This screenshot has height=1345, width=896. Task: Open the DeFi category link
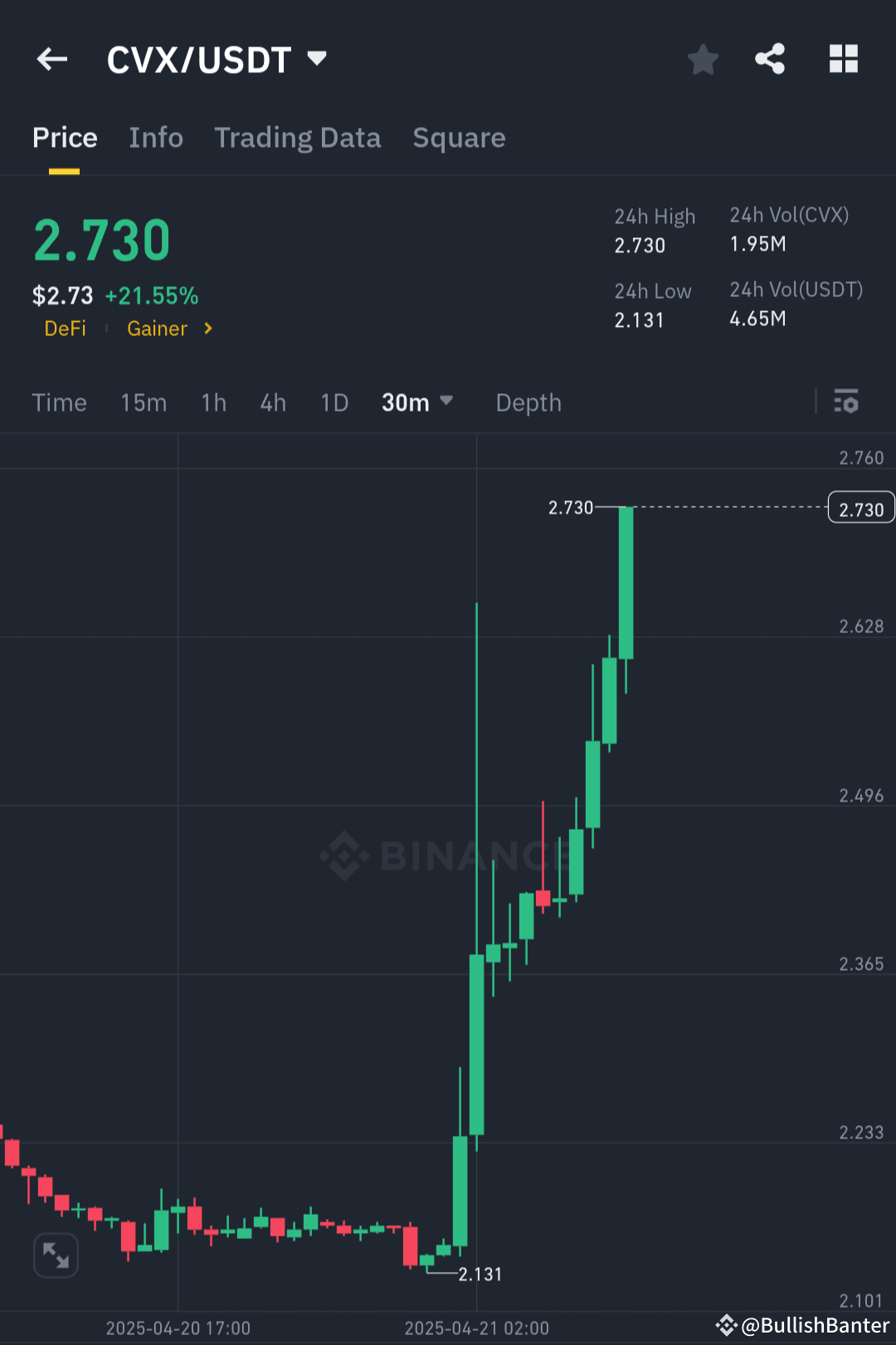[x=65, y=329]
